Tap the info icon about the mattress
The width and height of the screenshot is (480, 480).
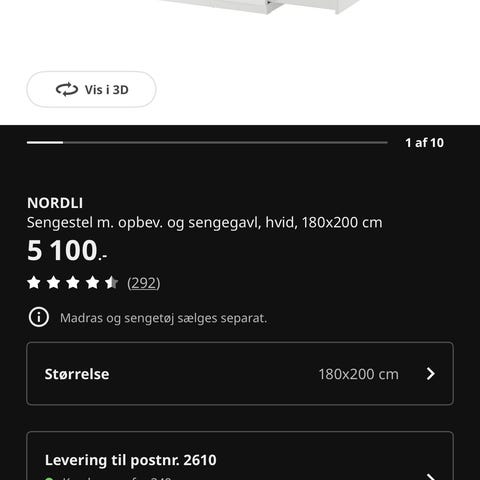point(39,317)
